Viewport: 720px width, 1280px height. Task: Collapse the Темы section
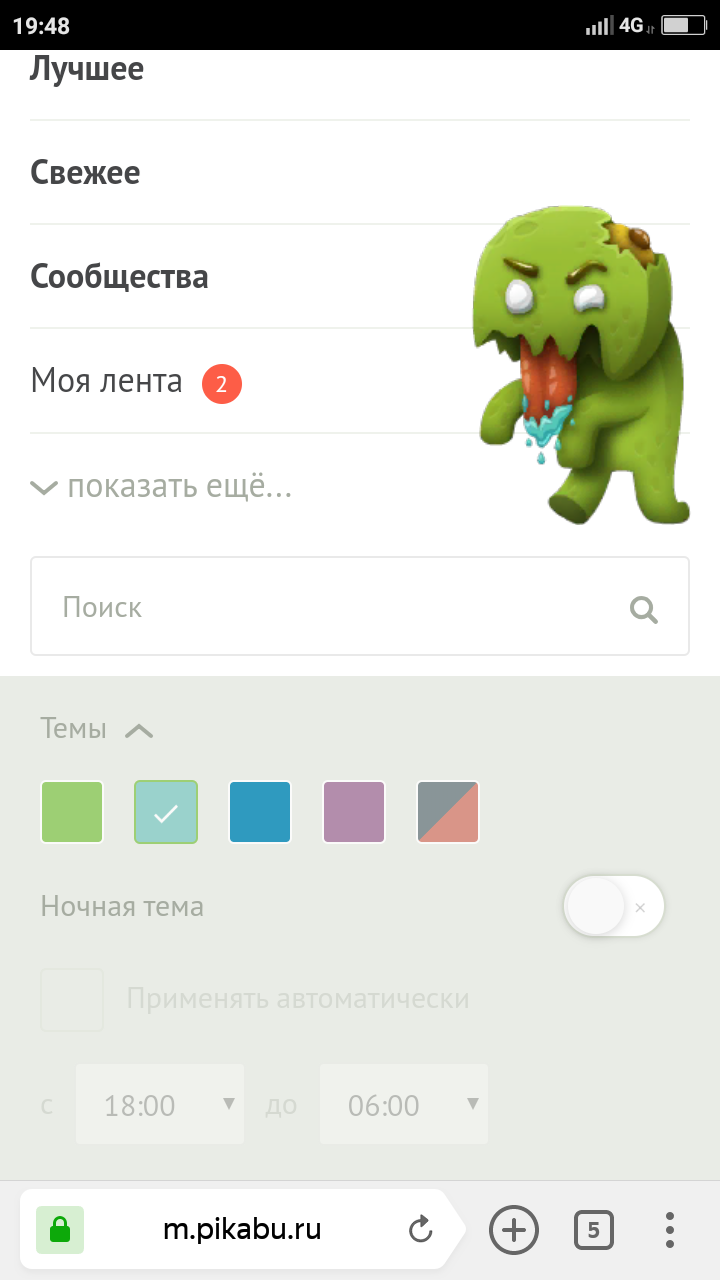(x=138, y=730)
